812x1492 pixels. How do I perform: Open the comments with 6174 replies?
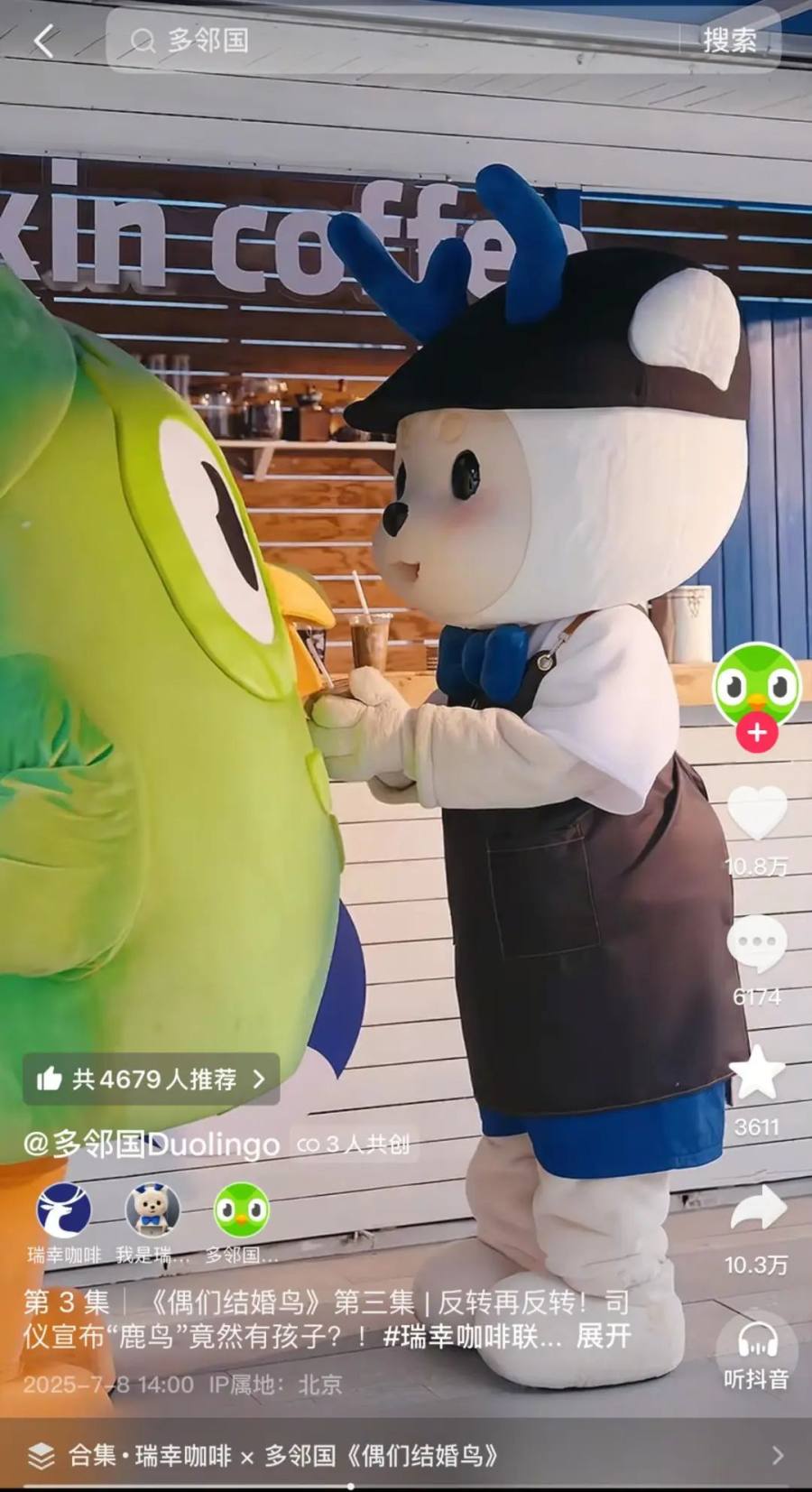tap(756, 943)
